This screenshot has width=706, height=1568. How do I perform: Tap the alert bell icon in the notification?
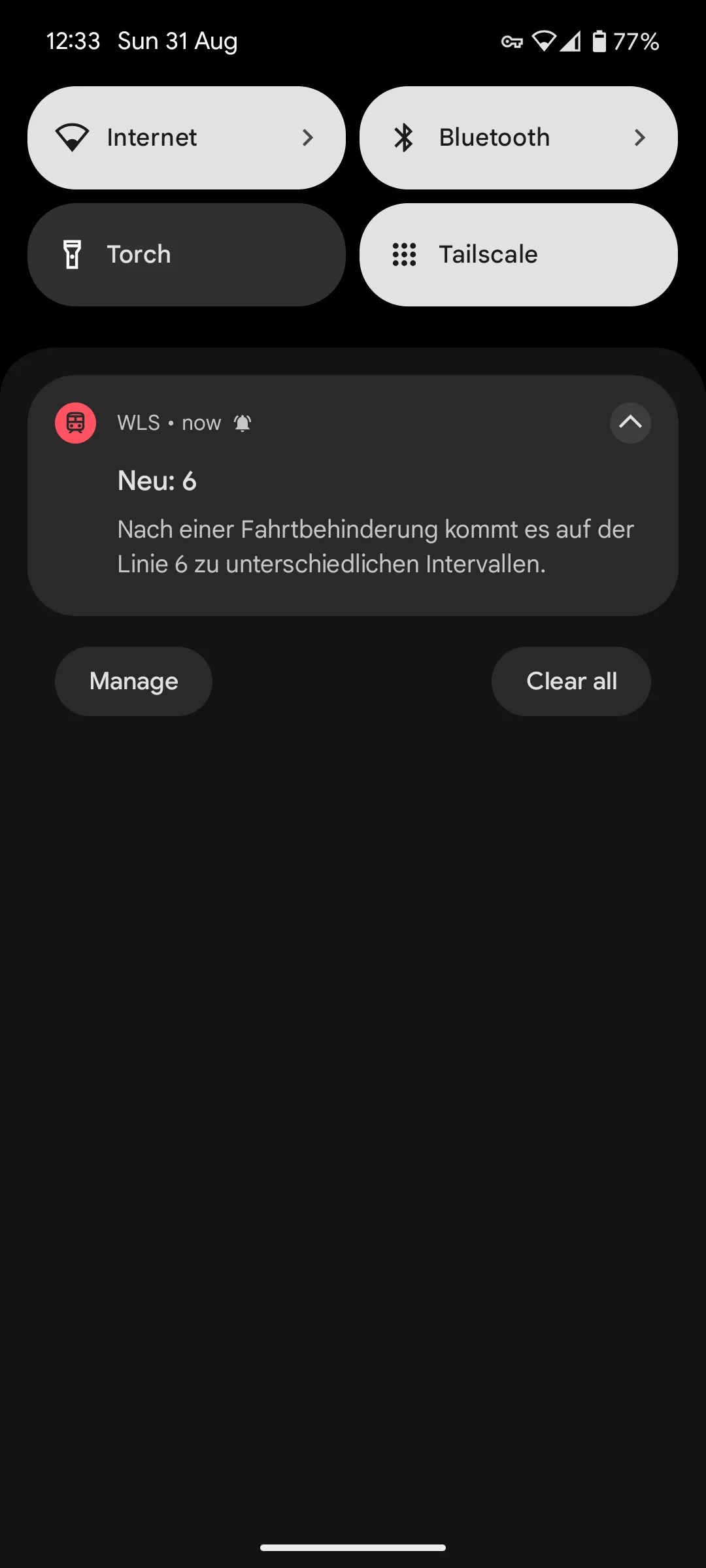click(243, 423)
